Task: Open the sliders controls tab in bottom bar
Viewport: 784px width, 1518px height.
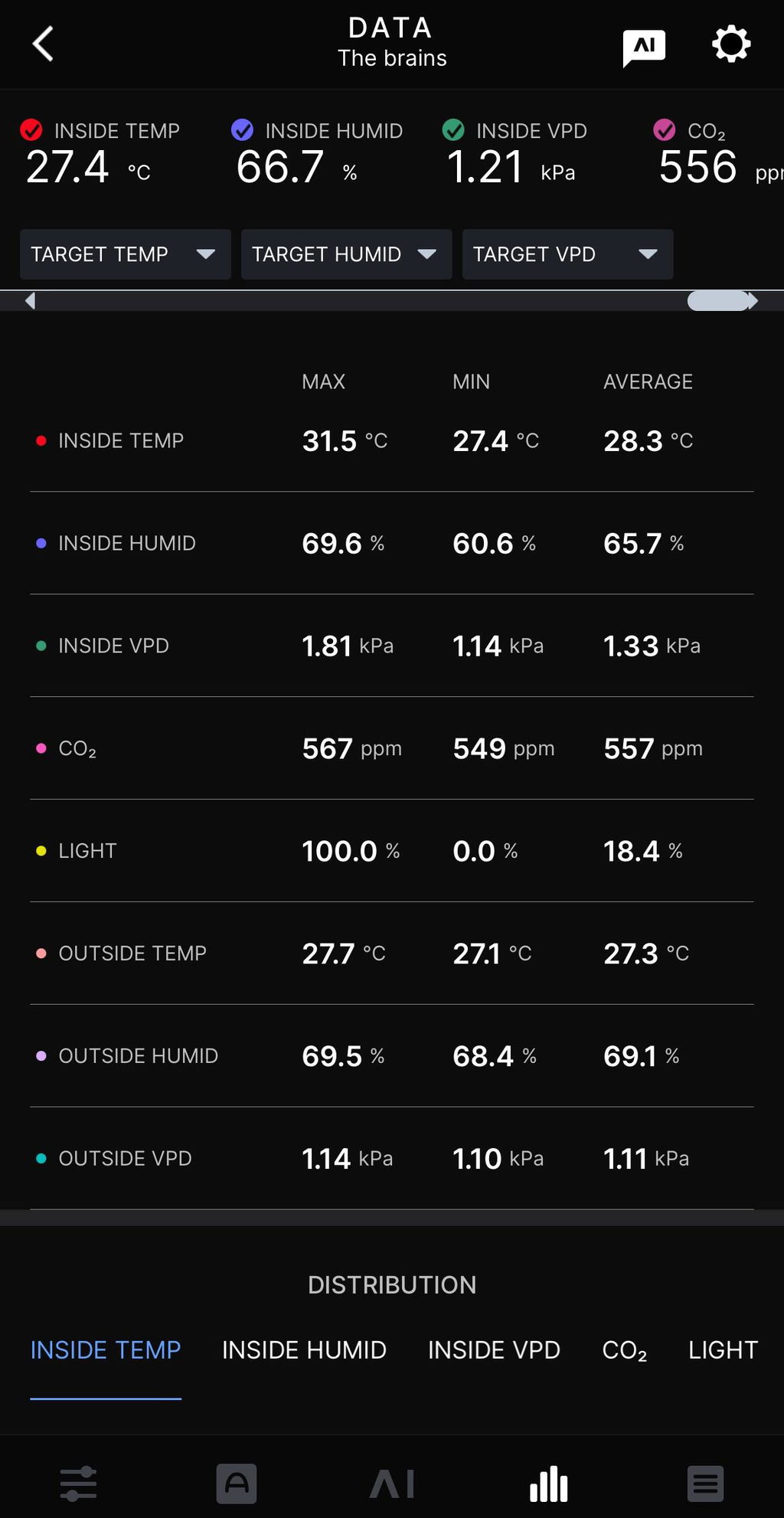Action: [79, 1484]
